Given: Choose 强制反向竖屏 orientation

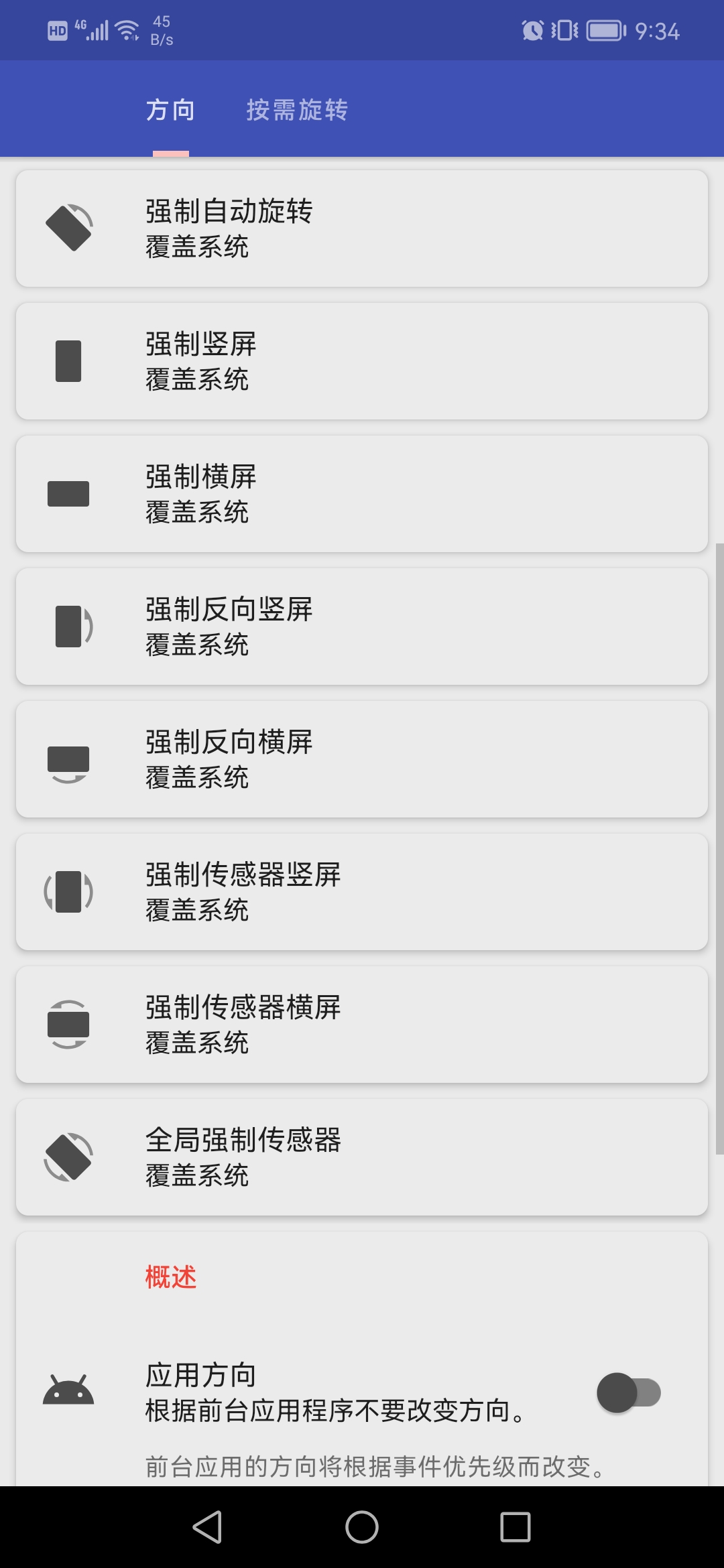Looking at the screenshot, I should pyautogui.click(x=362, y=627).
